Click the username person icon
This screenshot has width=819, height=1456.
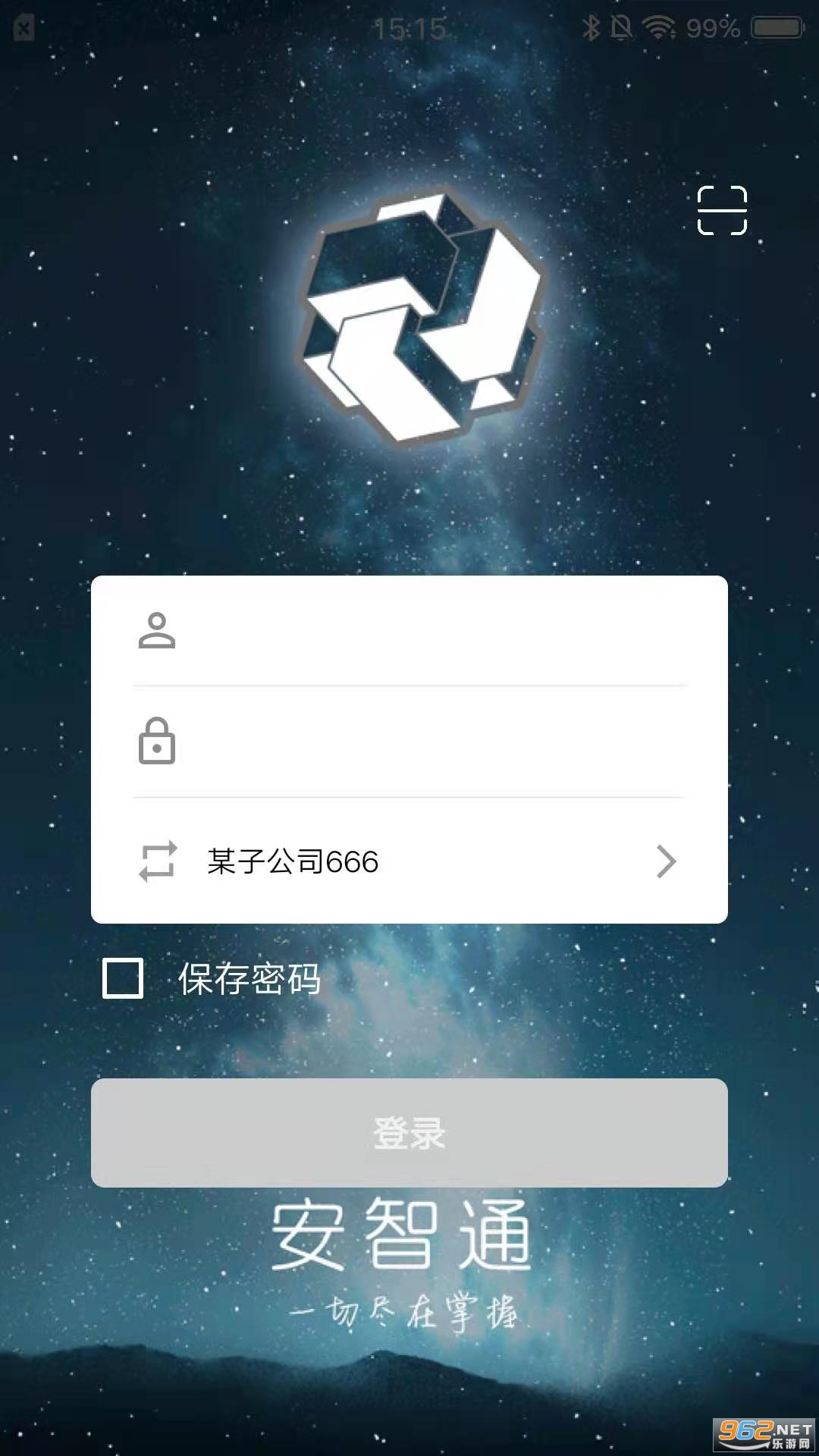[x=156, y=632]
